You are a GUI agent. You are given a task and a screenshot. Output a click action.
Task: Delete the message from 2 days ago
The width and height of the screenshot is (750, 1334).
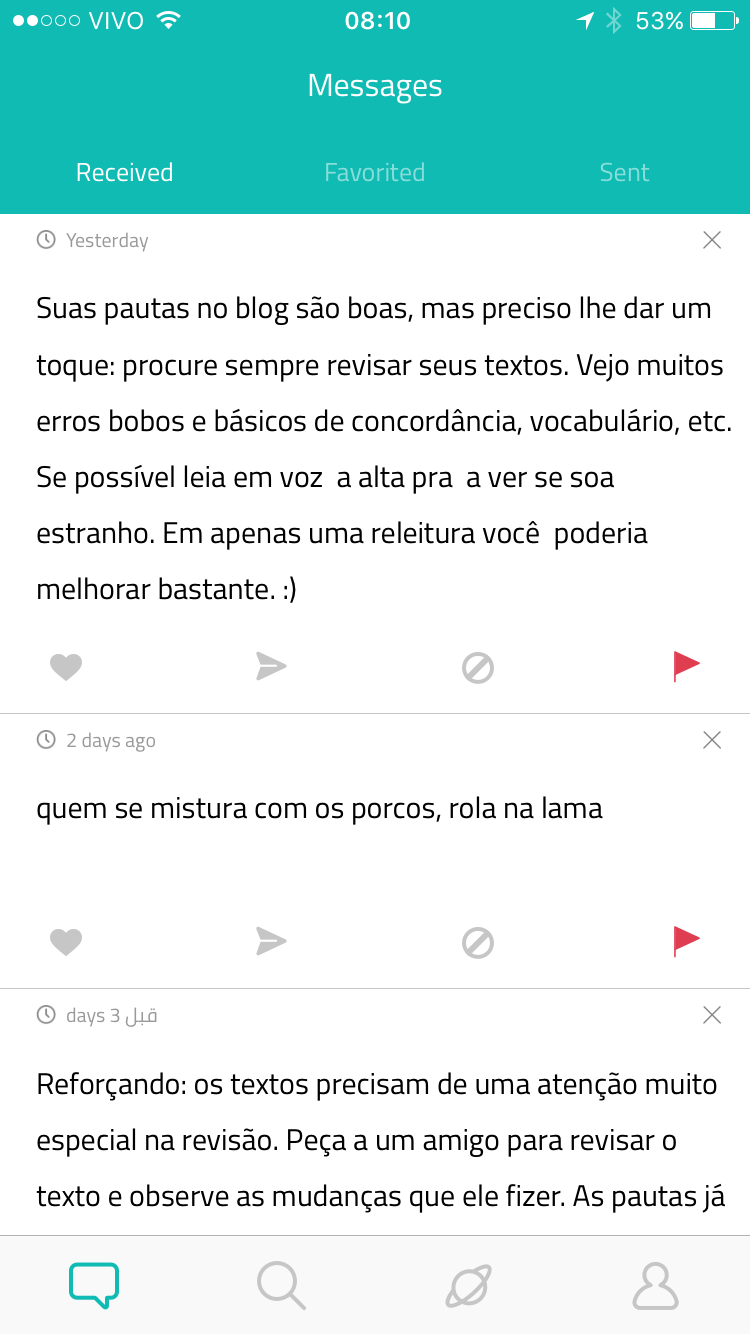(712, 740)
